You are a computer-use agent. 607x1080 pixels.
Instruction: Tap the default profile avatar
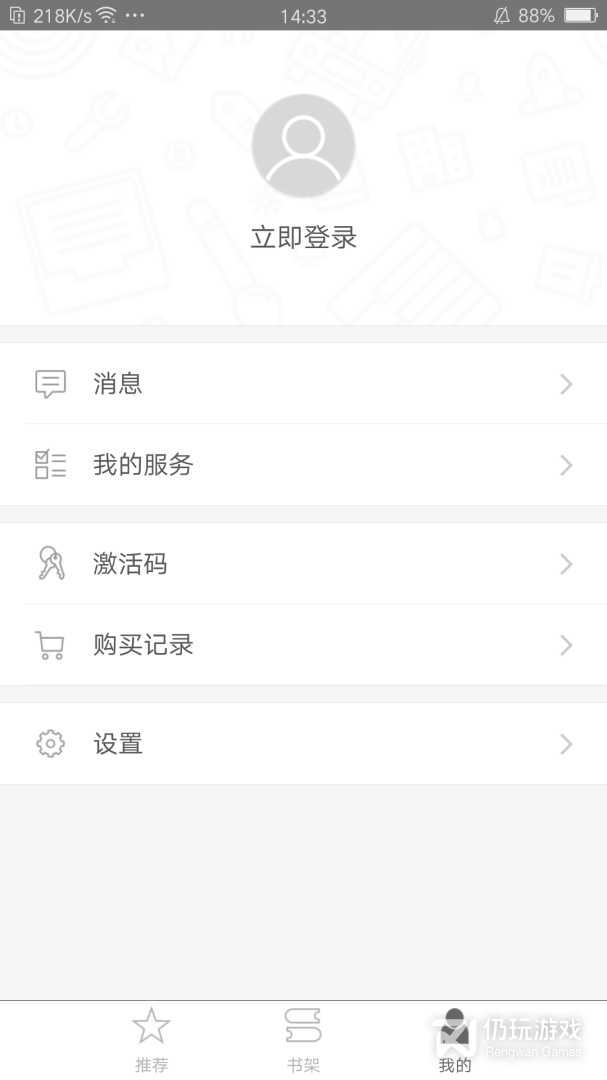click(303, 146)
